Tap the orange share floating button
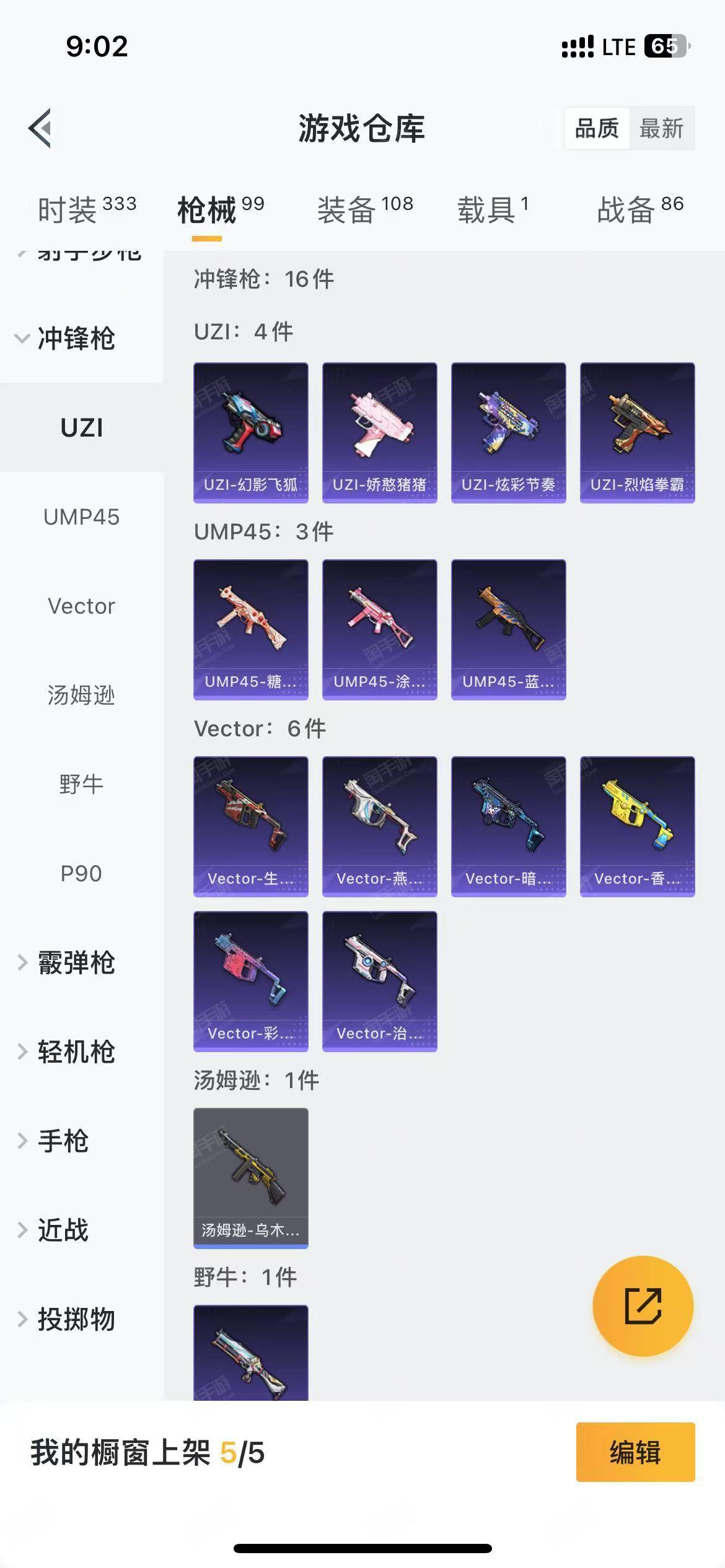This screenshot has height=1568, width=725. coord(643,1306)
